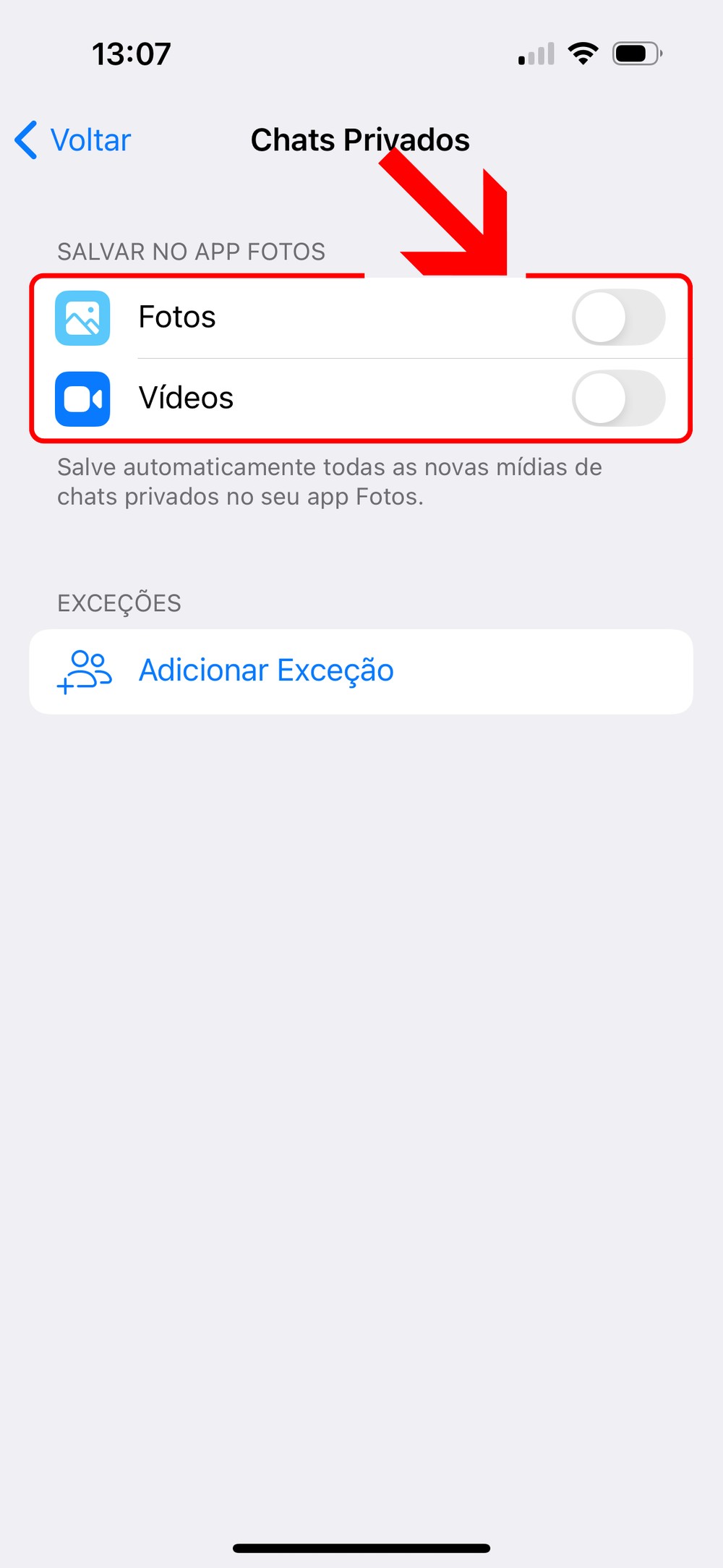Open Adicionar Exceção
Viewport: 723px width, 1568px height.
tap(266, 671)
